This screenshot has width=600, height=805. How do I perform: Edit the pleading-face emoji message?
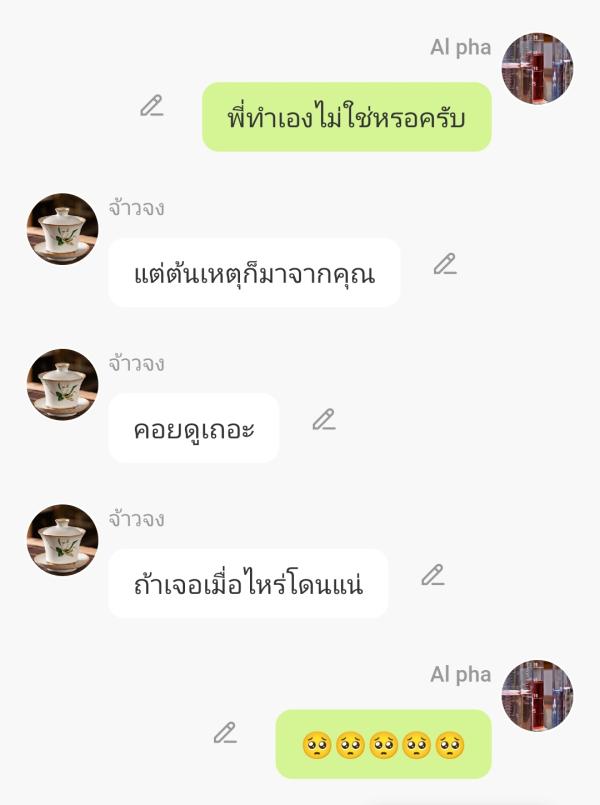(225, 733)
